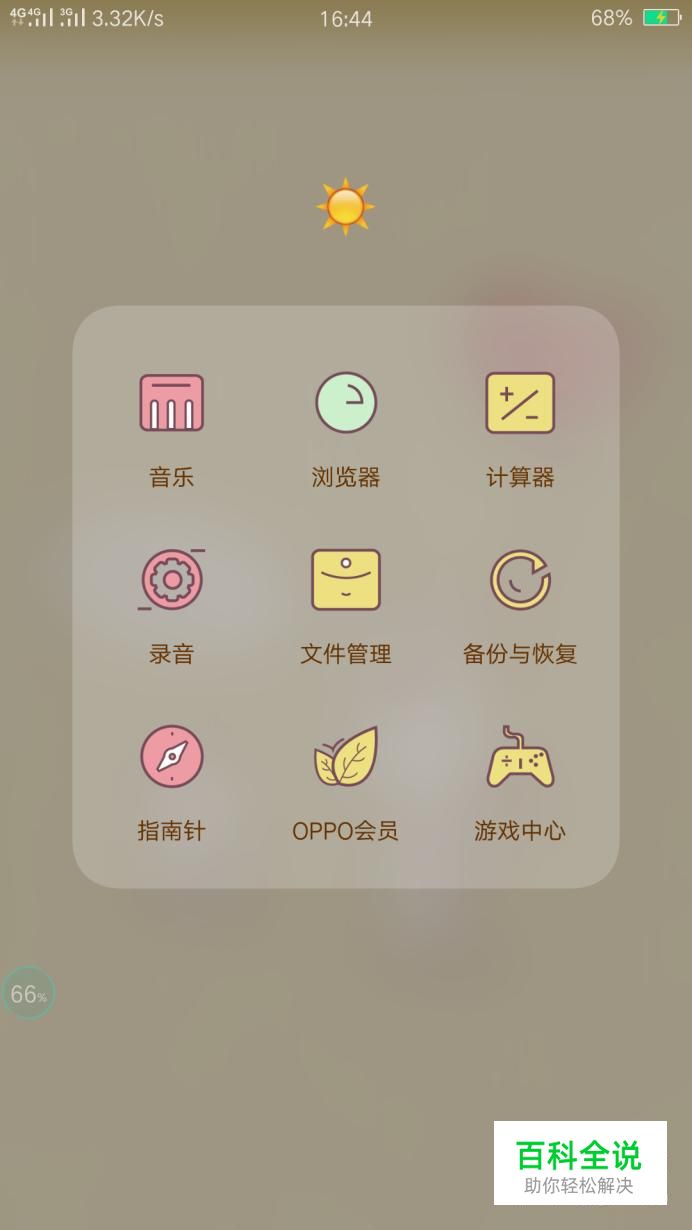
Task: Open the 指南针 compass app
Action: 172,756
